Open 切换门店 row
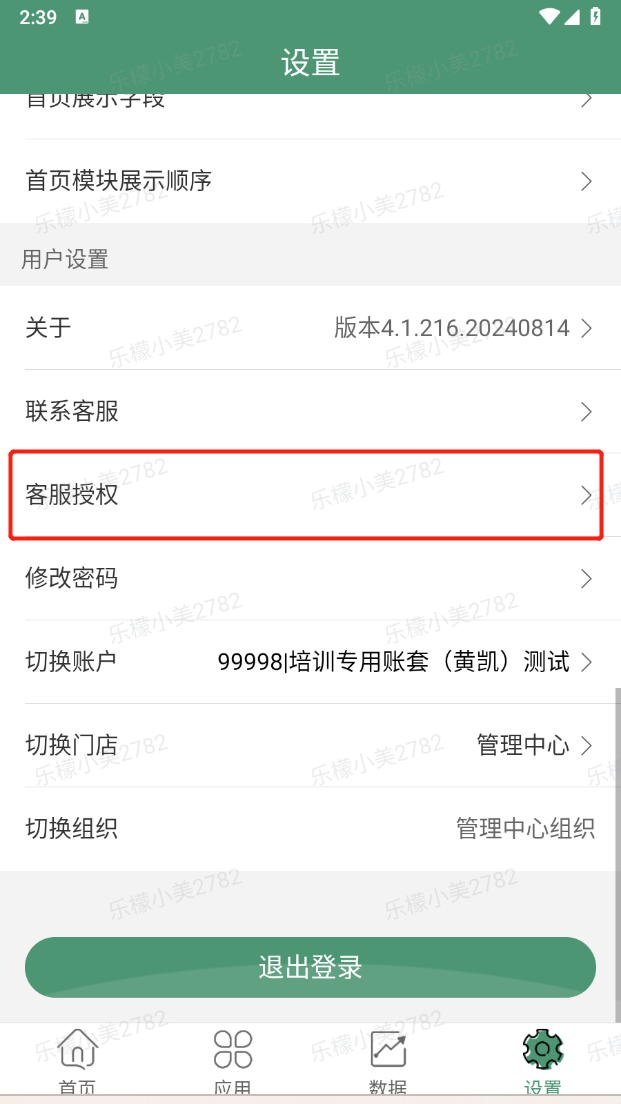 coord(310,745)
